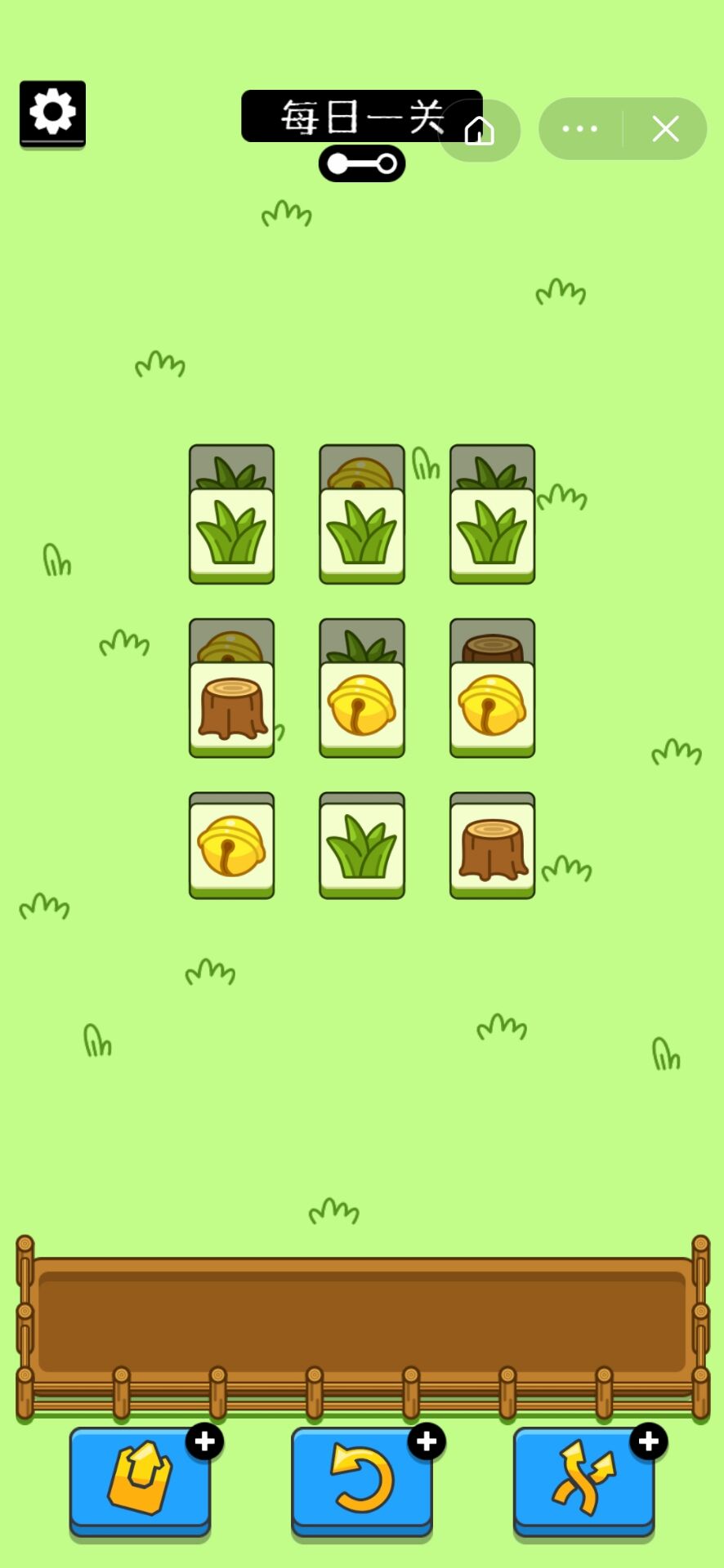The width and height of the screenshot is (724, 1568).
Task: Tap the bell tile covering a grass tile
Action: [362, 708]
